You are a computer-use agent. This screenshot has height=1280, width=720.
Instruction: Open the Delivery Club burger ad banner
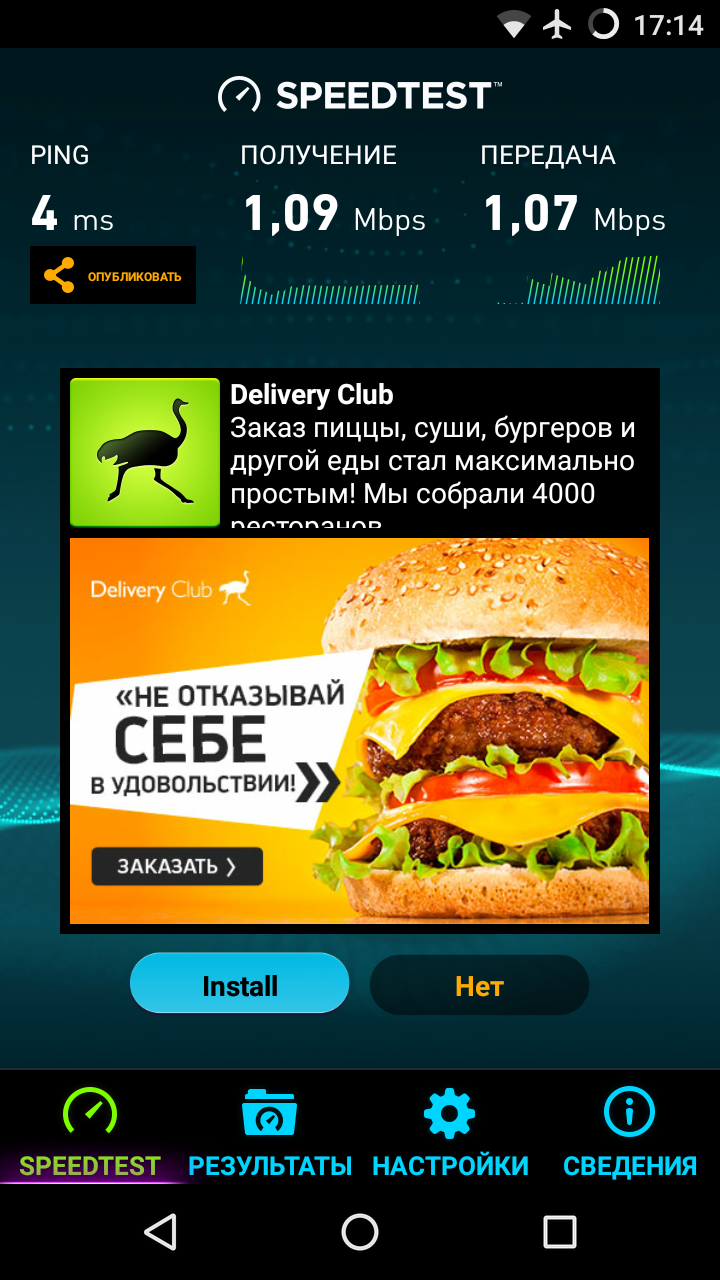tap(359, 730)
